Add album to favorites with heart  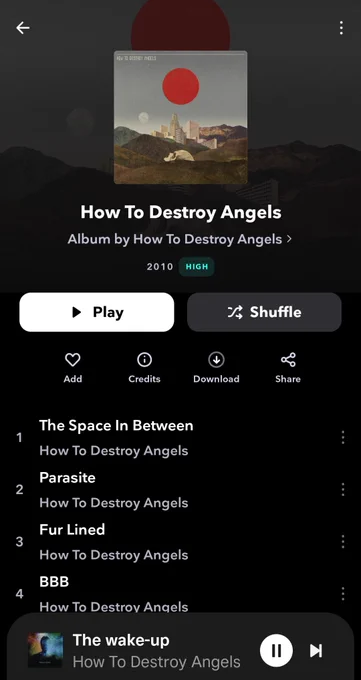click(x=72, y=367)
